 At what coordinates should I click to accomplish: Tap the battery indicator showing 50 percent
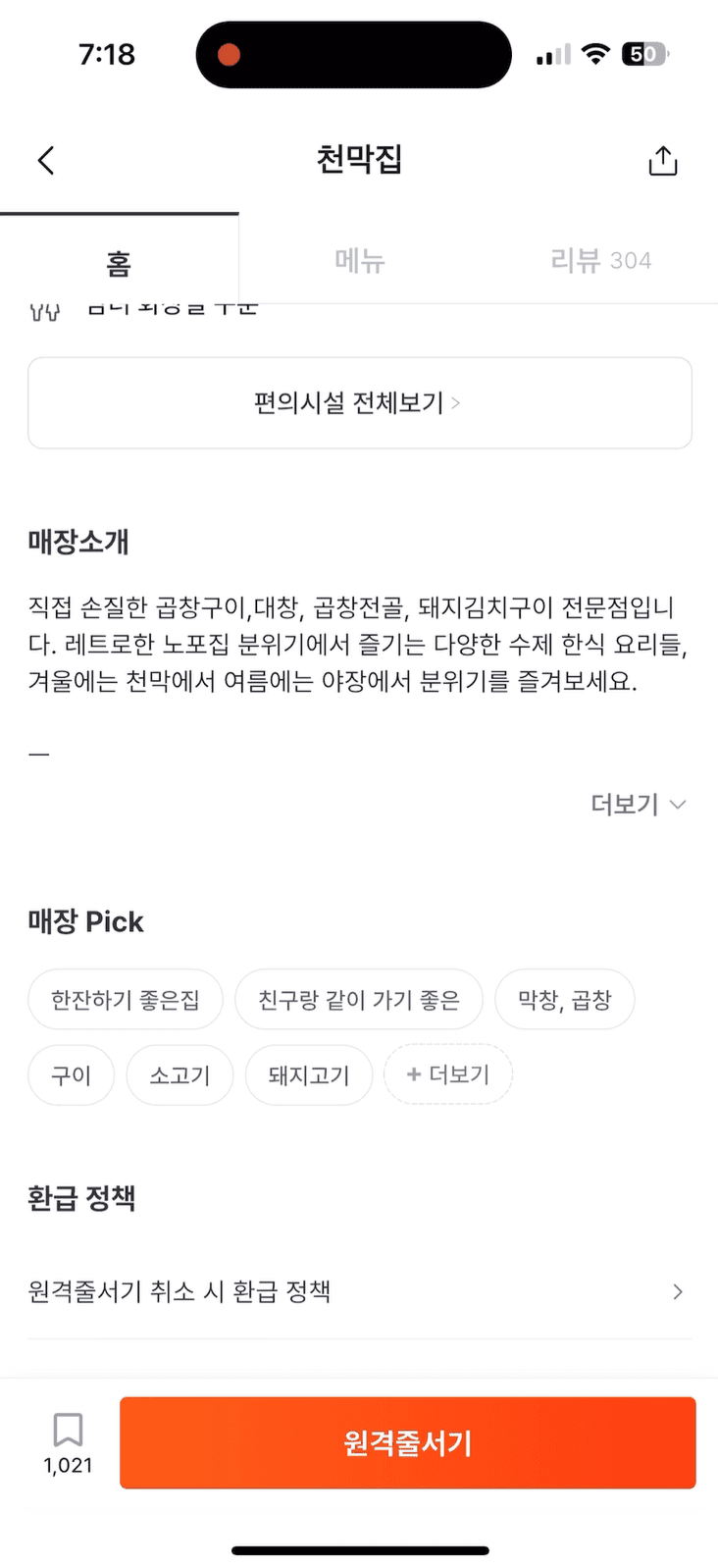point(644,54)
